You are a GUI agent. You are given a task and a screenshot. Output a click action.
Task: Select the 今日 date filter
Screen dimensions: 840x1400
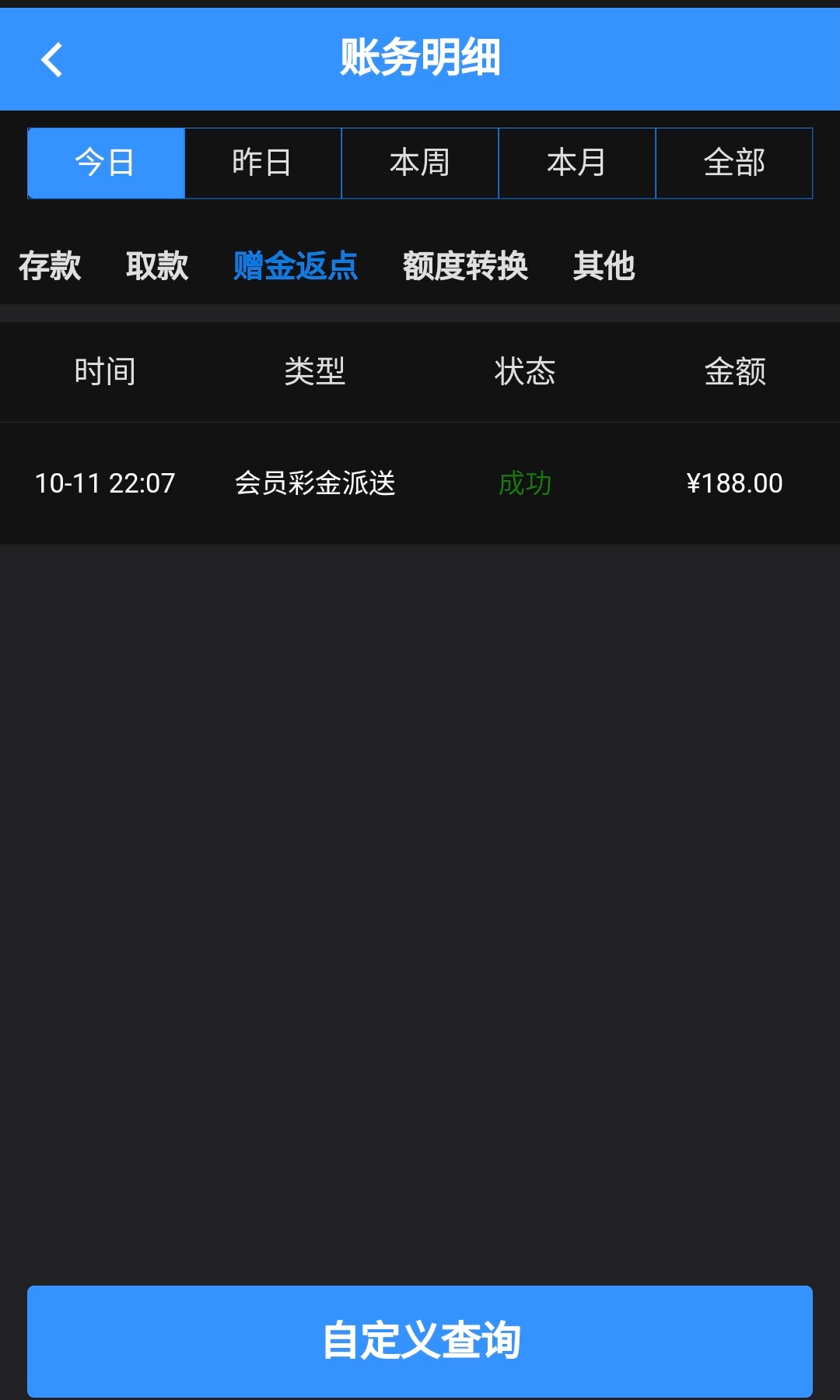(x=106, y=163)
